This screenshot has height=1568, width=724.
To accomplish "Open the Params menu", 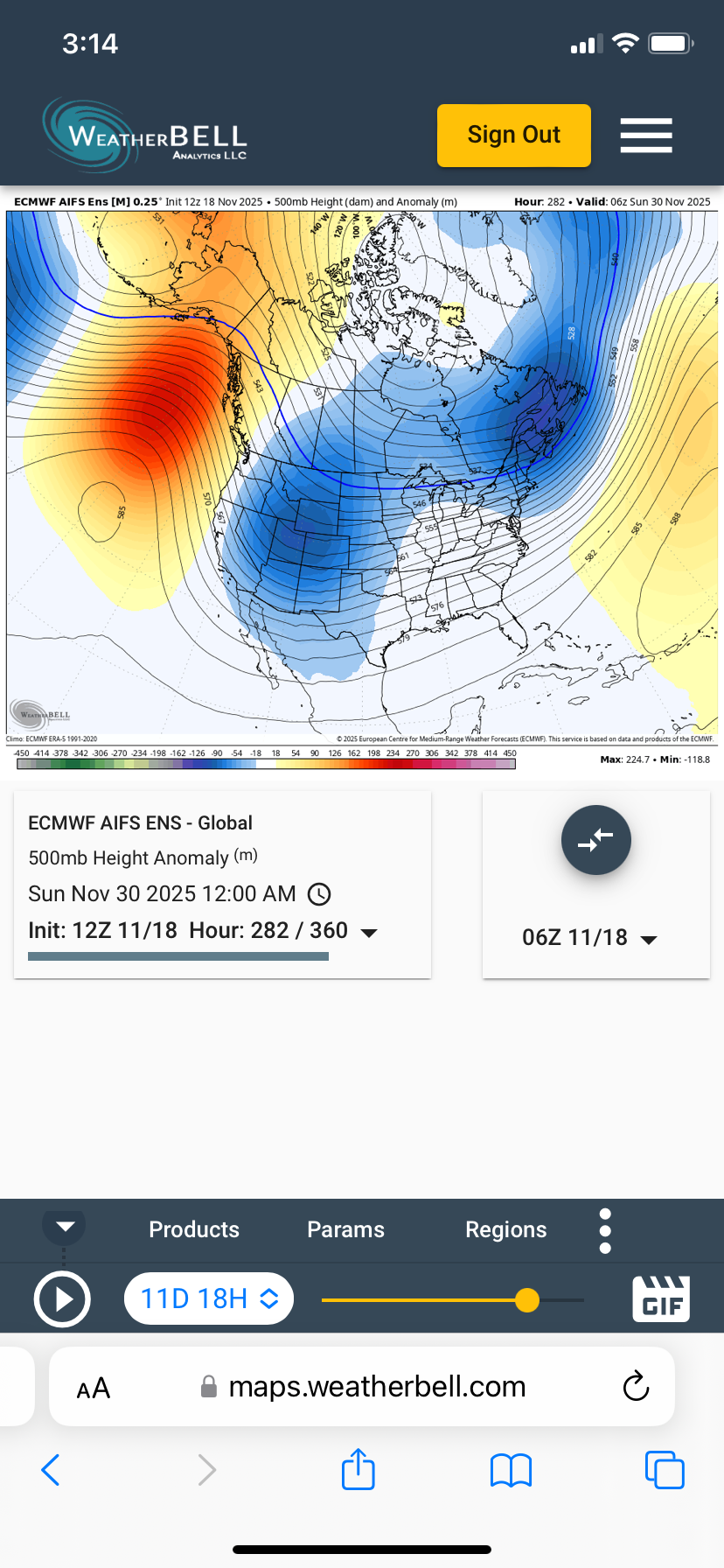I will (x=345, y=1229).
